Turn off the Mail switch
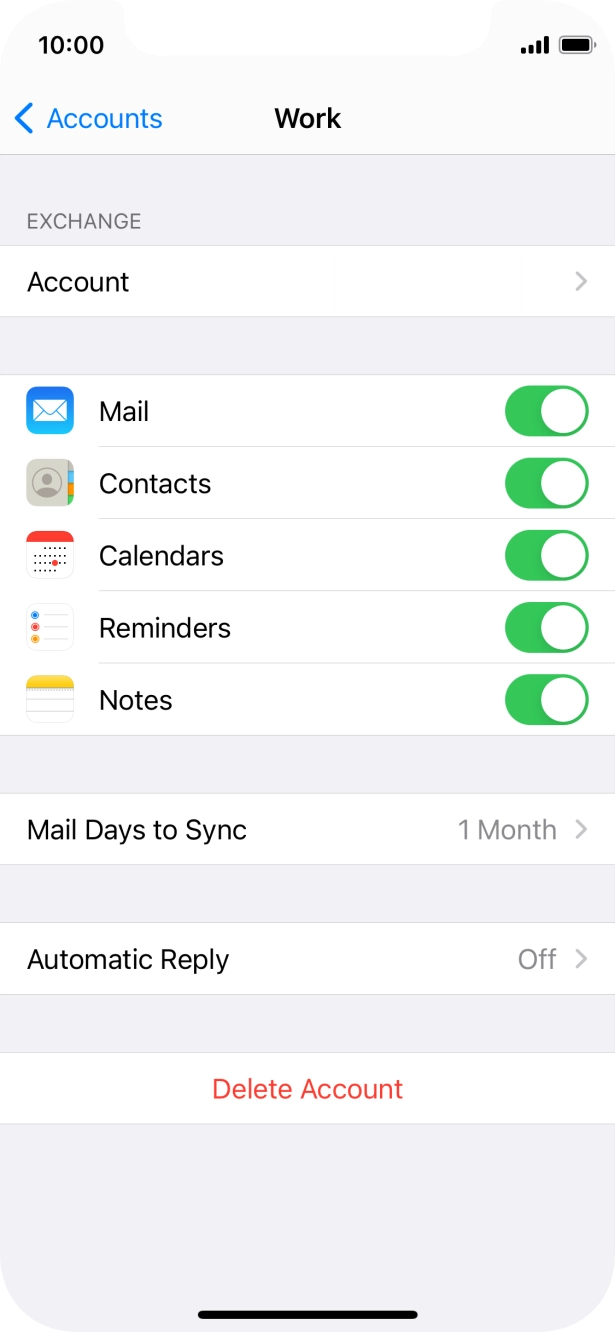615x1332 pixels. coord(546,412)
